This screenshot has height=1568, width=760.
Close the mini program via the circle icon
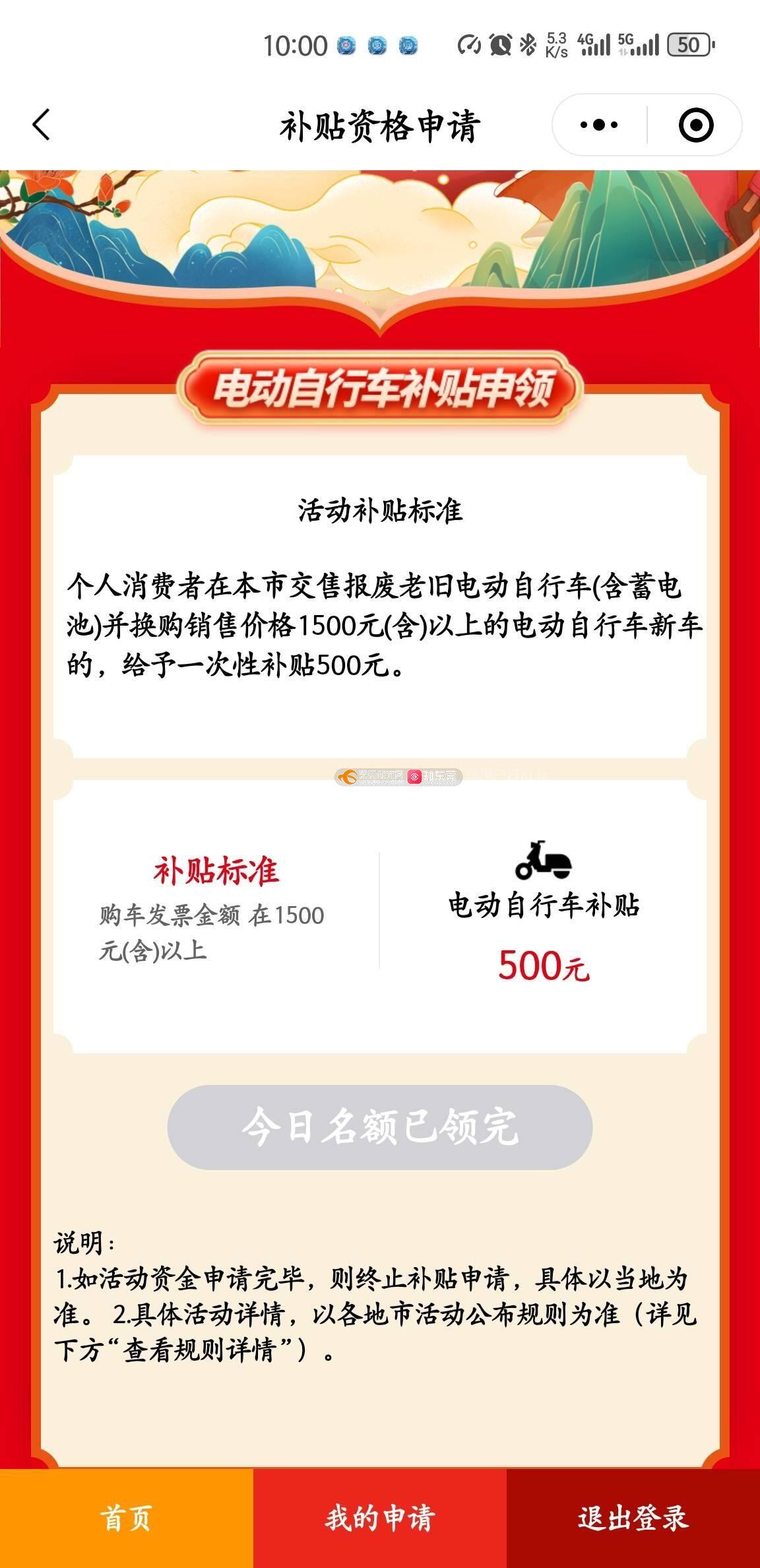[696, 125]
